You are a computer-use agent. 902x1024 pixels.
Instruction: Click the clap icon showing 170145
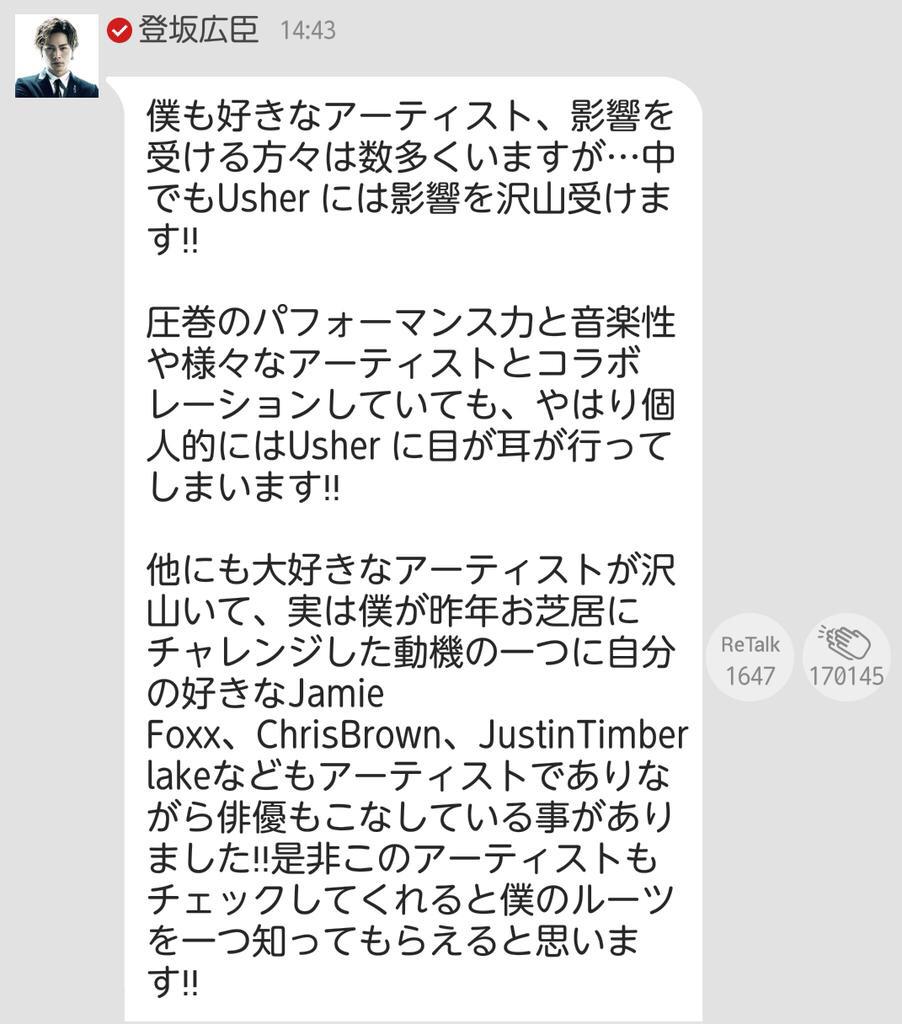point(845,655)
